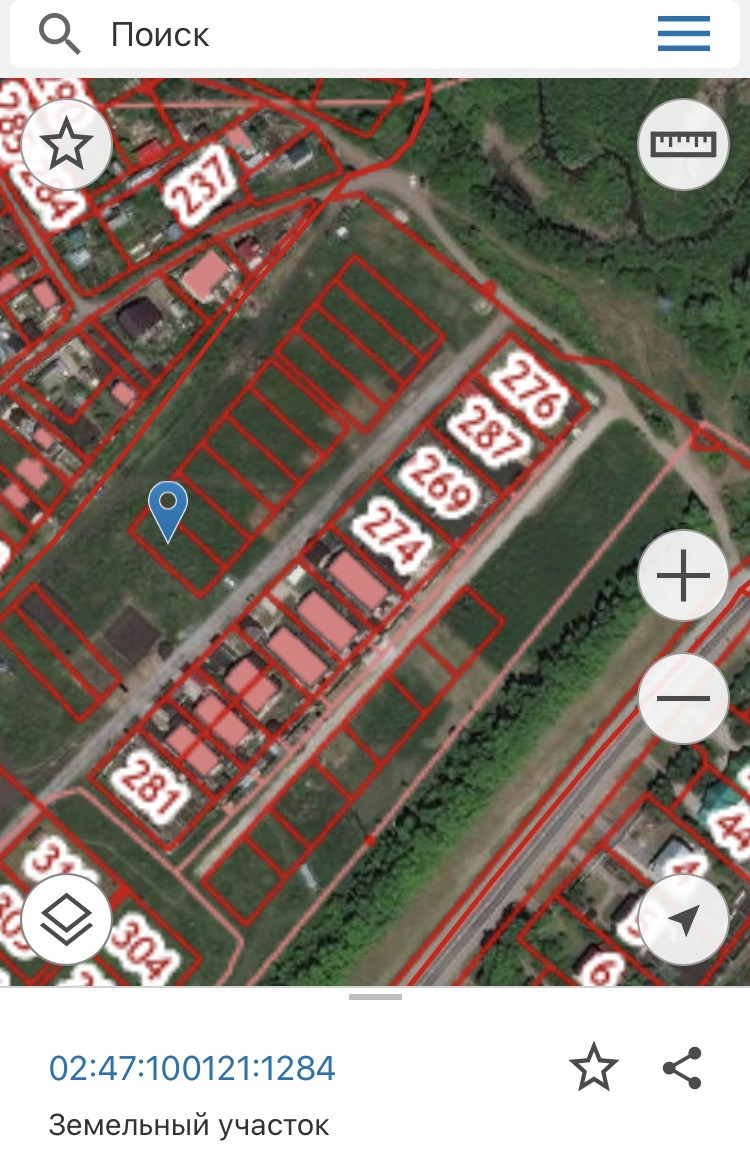Open the map layers selector

click(x=66, y=920)
